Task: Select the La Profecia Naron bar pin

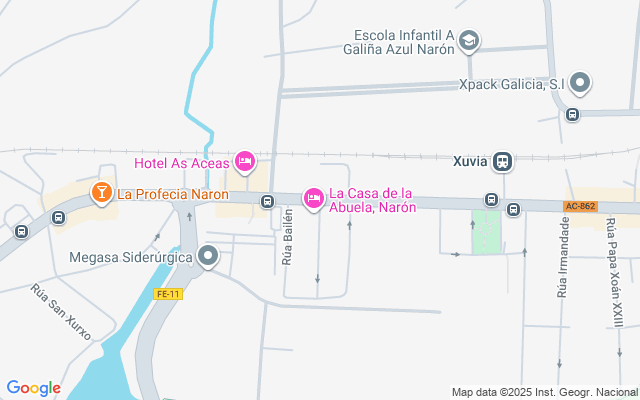Action: click(x=101, y=192)
